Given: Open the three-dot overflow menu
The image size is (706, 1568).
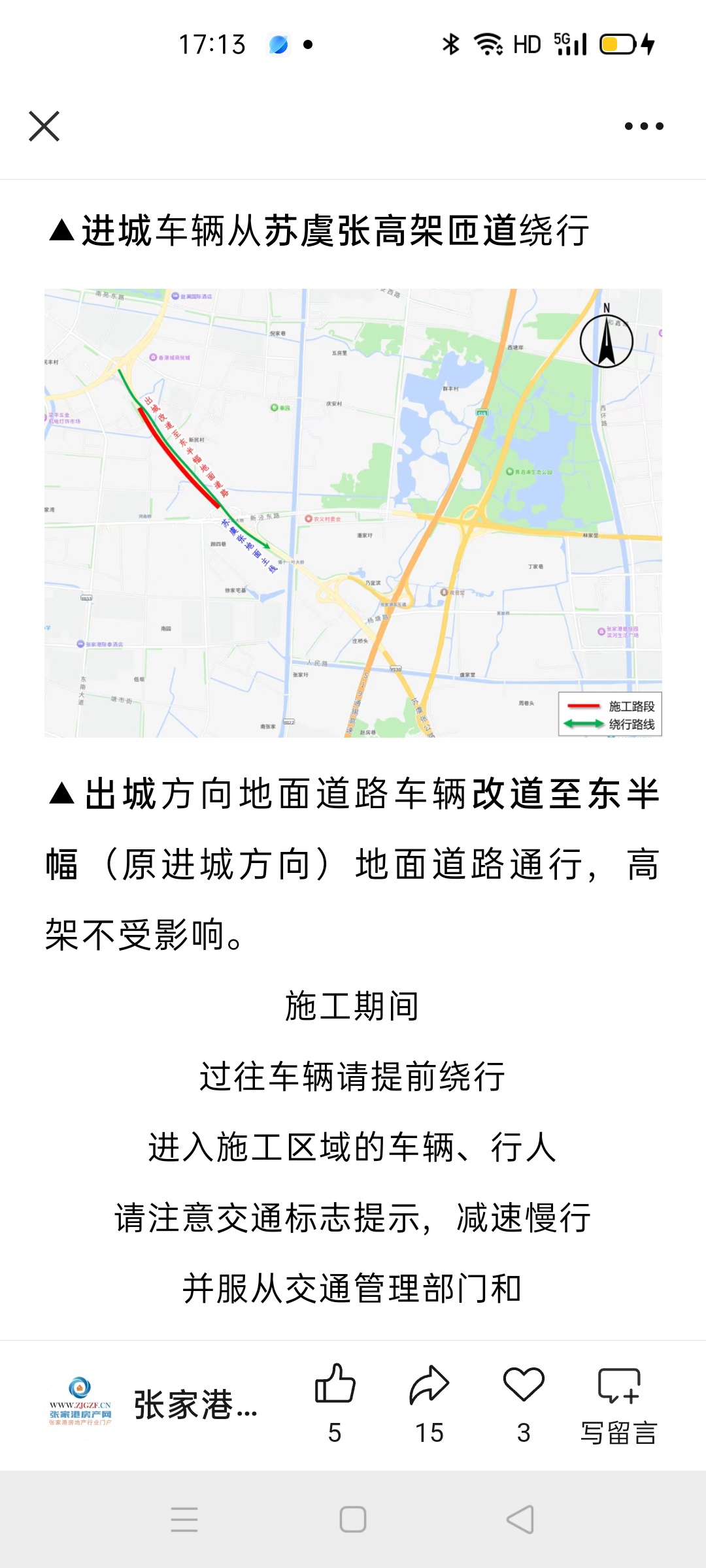Looking at the screenshot, I should coord(643,126).
